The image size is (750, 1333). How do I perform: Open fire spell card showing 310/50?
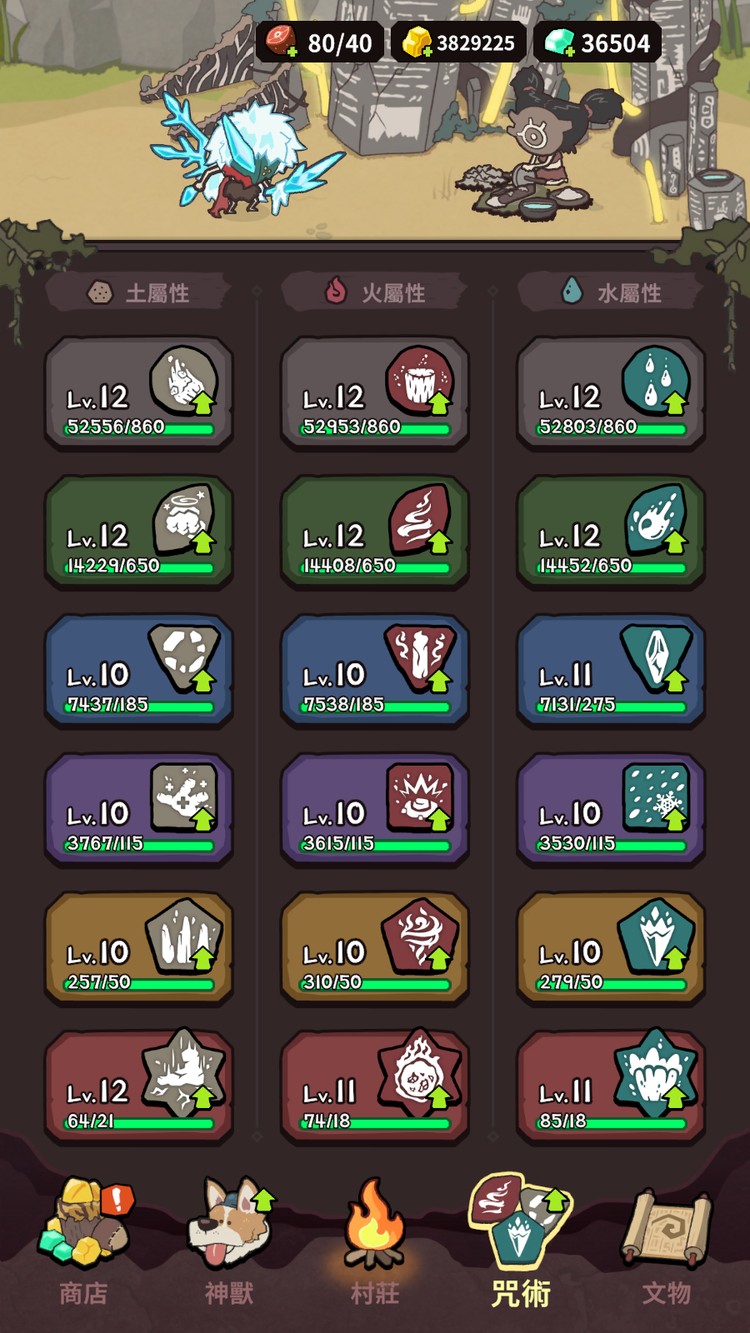point(375,949)
